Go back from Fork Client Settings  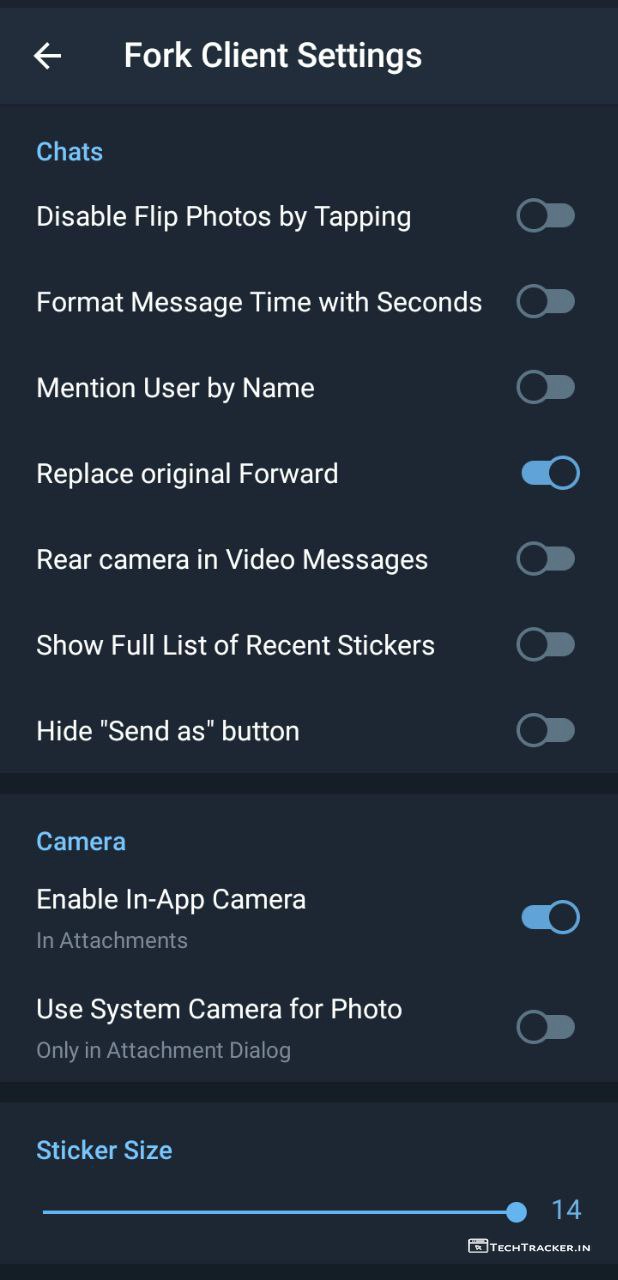click(x=47, y=56)
